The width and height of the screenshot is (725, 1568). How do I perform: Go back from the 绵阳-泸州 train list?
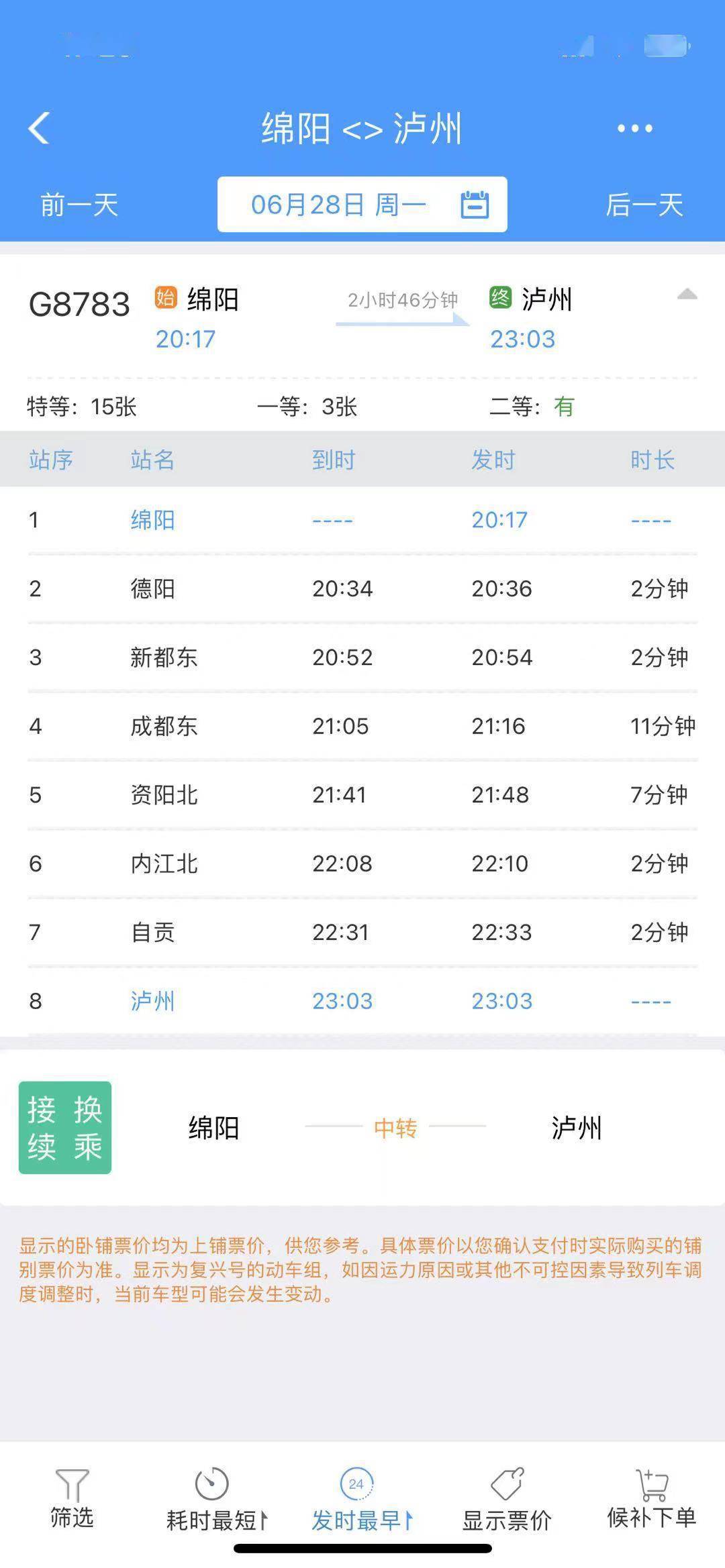click(x=39, y=127)
